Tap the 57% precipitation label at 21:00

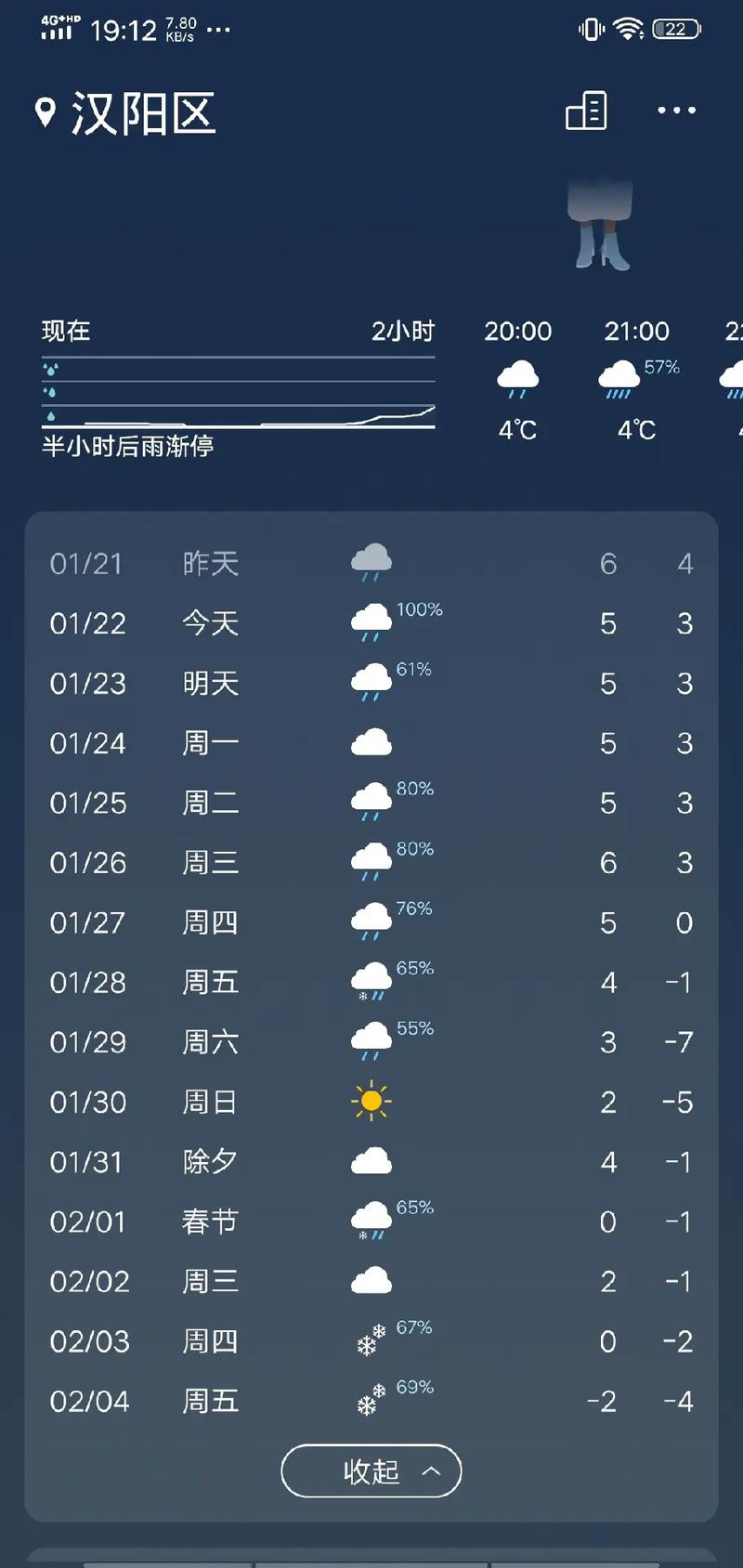pos(662,367)
